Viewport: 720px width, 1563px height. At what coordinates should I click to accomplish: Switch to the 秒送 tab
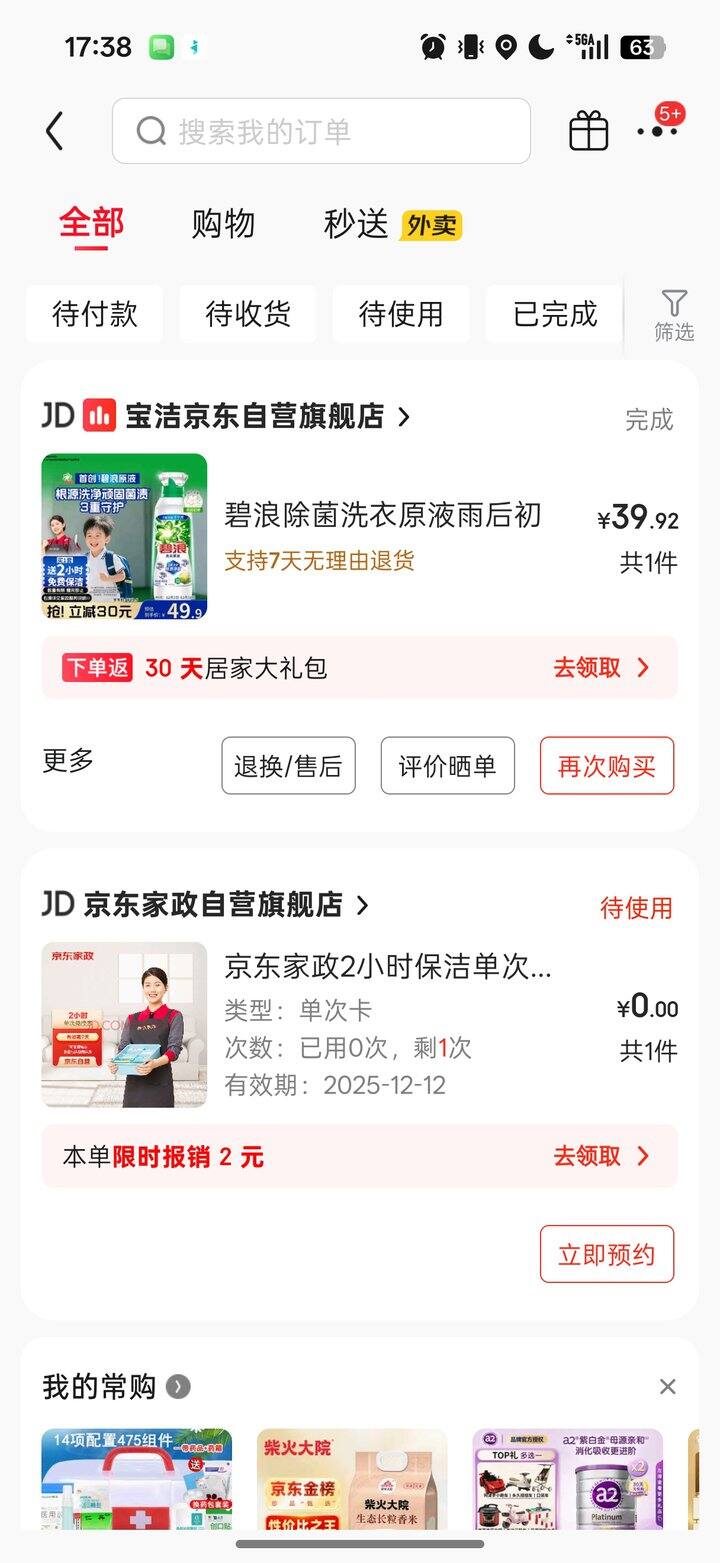[x=355, y=222]
